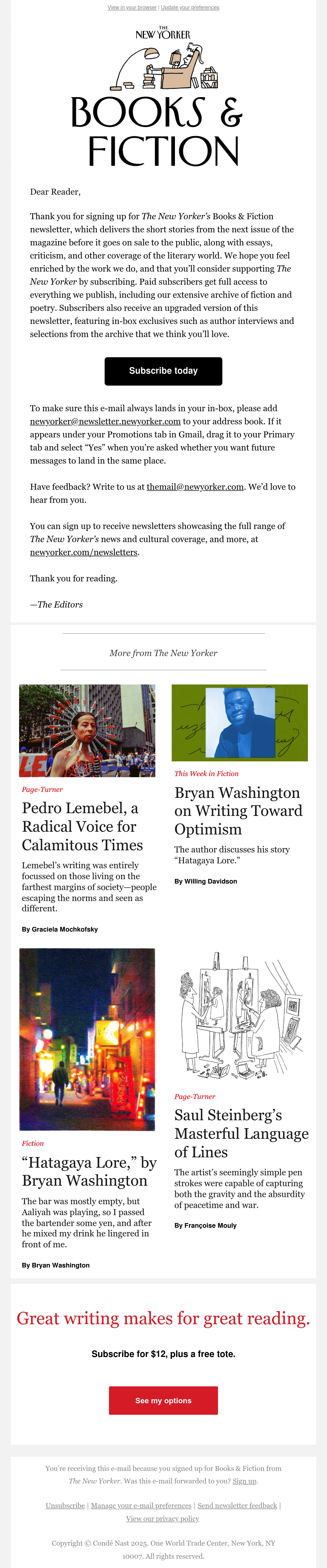Tap Update your preferences link
Image resolution: width=327 pixels, height=1568 pixels.
(x=190, y=7)
